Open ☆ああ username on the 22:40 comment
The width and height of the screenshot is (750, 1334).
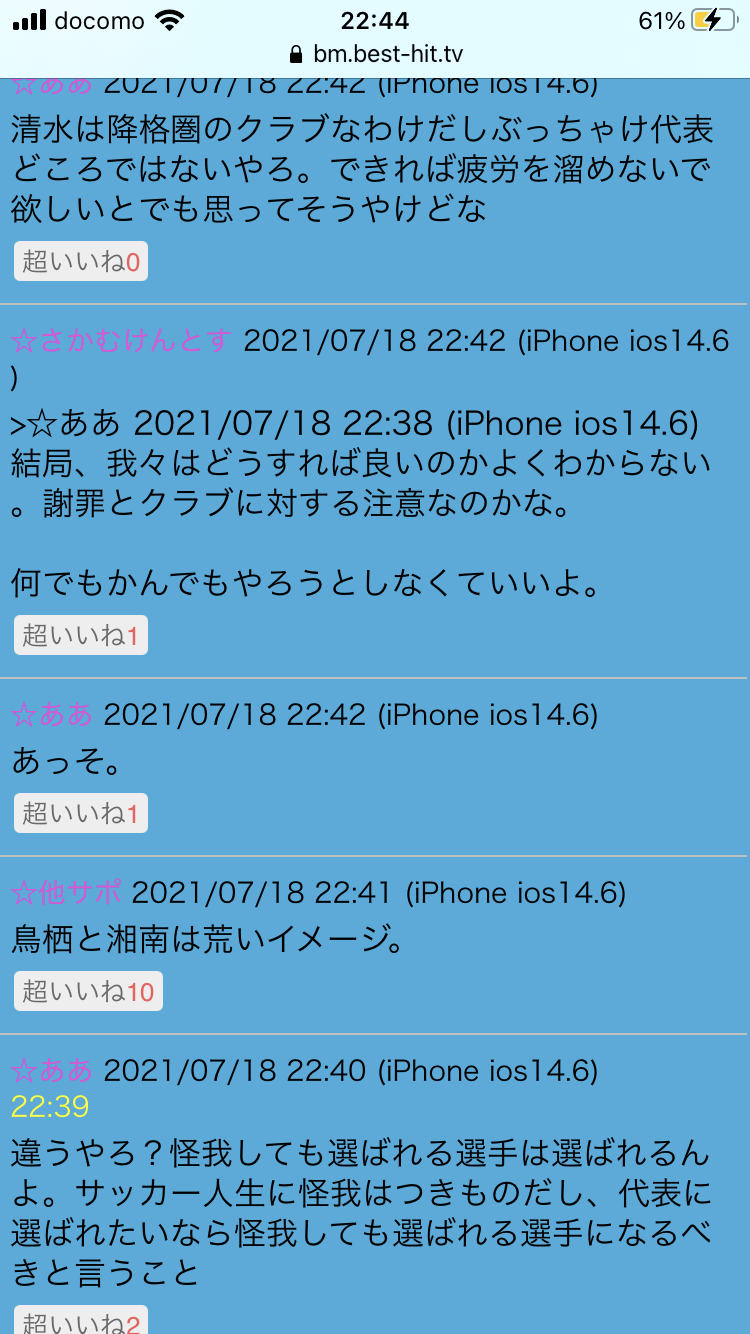click(52, 1071)
